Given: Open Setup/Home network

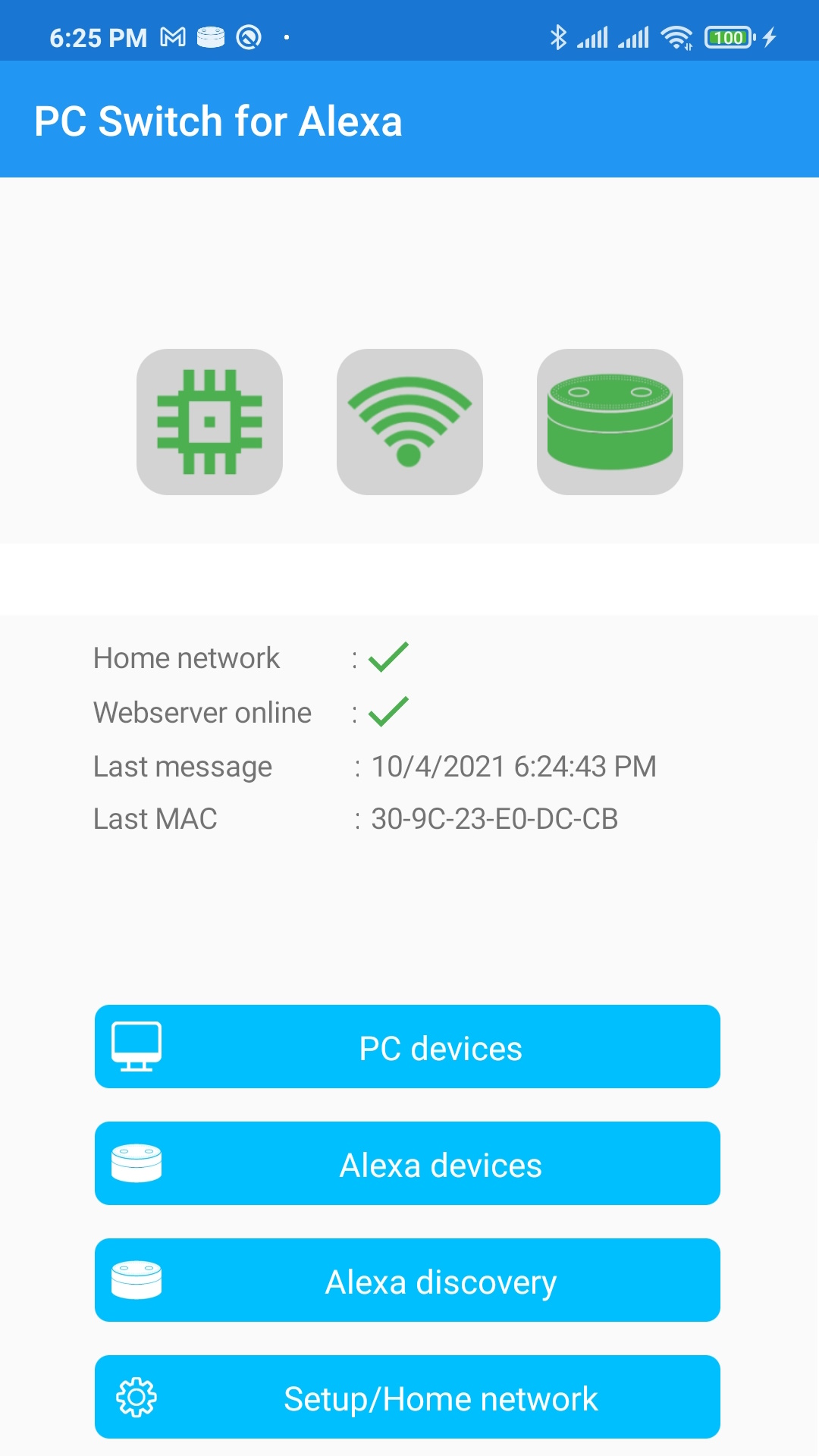Looking at the screenshot, I should [440, 1398].
